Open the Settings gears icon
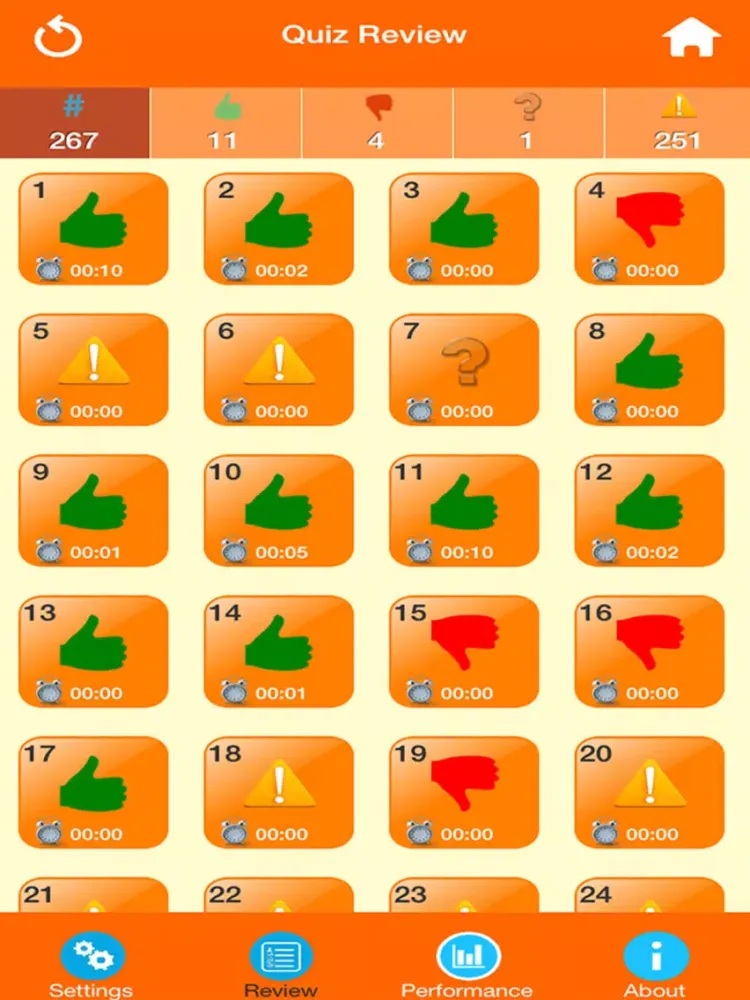750x1000 pixels. [90, 957]
